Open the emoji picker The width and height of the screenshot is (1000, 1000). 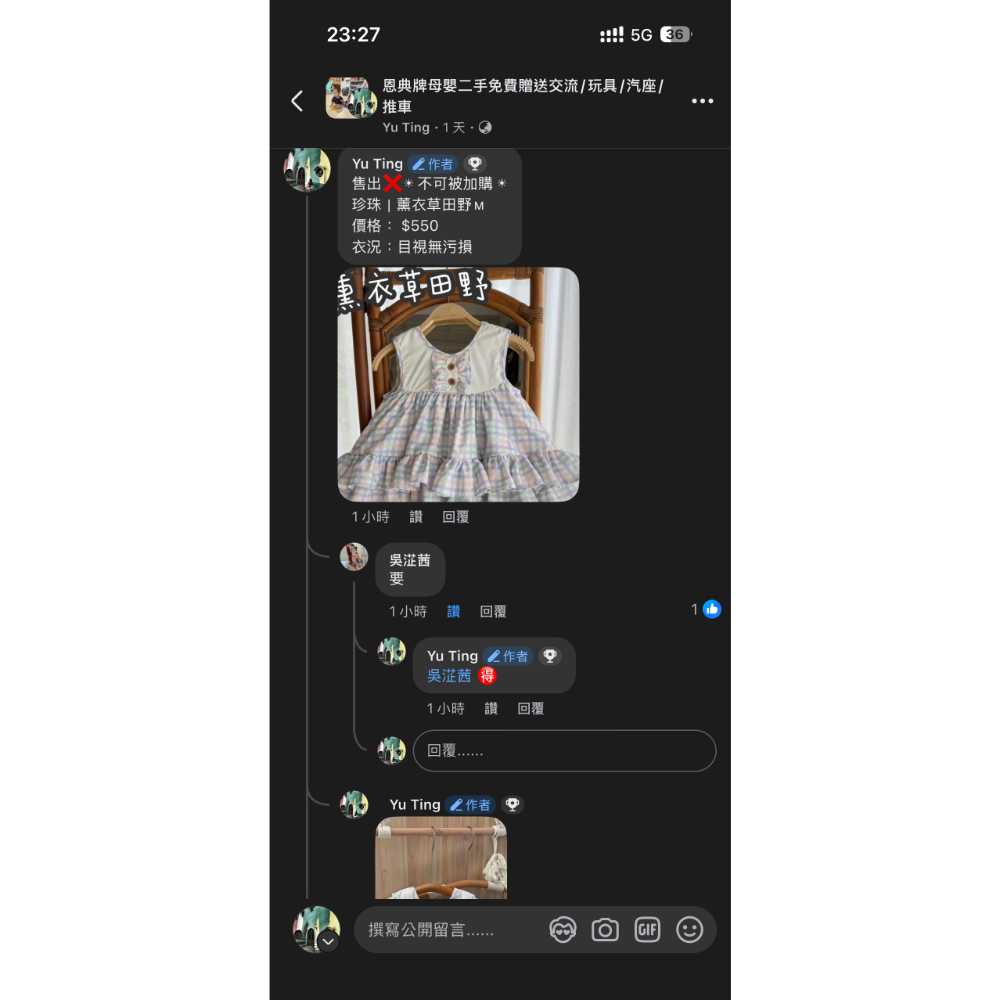[689, 930]
